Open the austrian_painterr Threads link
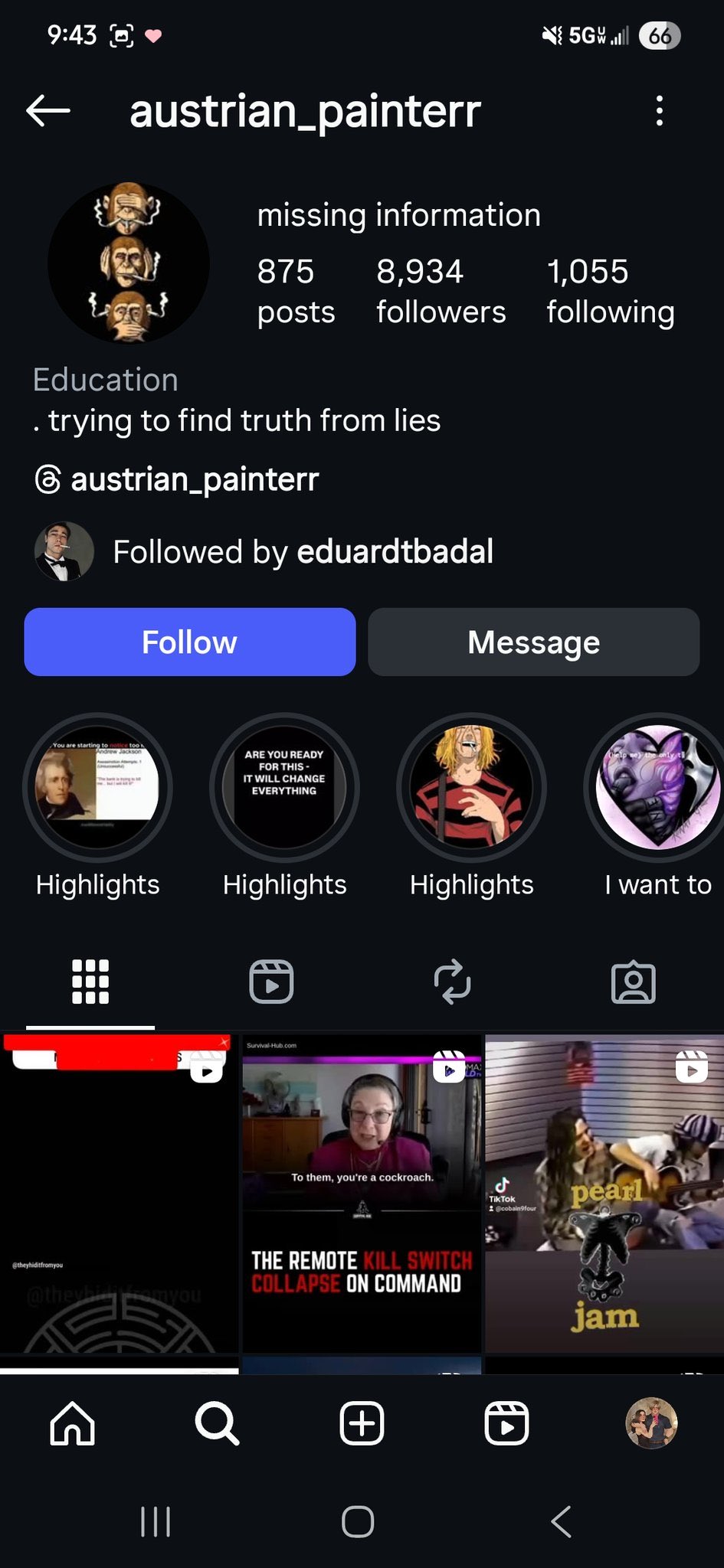Image resolution: width=724 pixels, height=1568 pixels. click(x=176, y=479)
